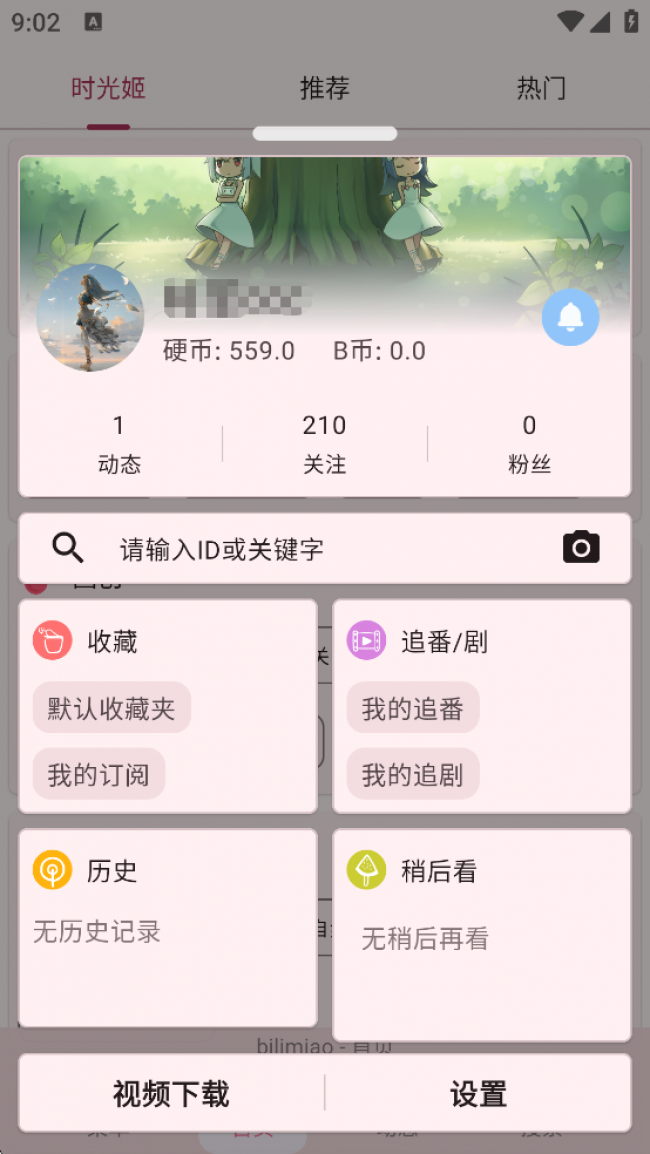Open the 关注 following list
This screenshot has width=650, height=1154.
324,442
